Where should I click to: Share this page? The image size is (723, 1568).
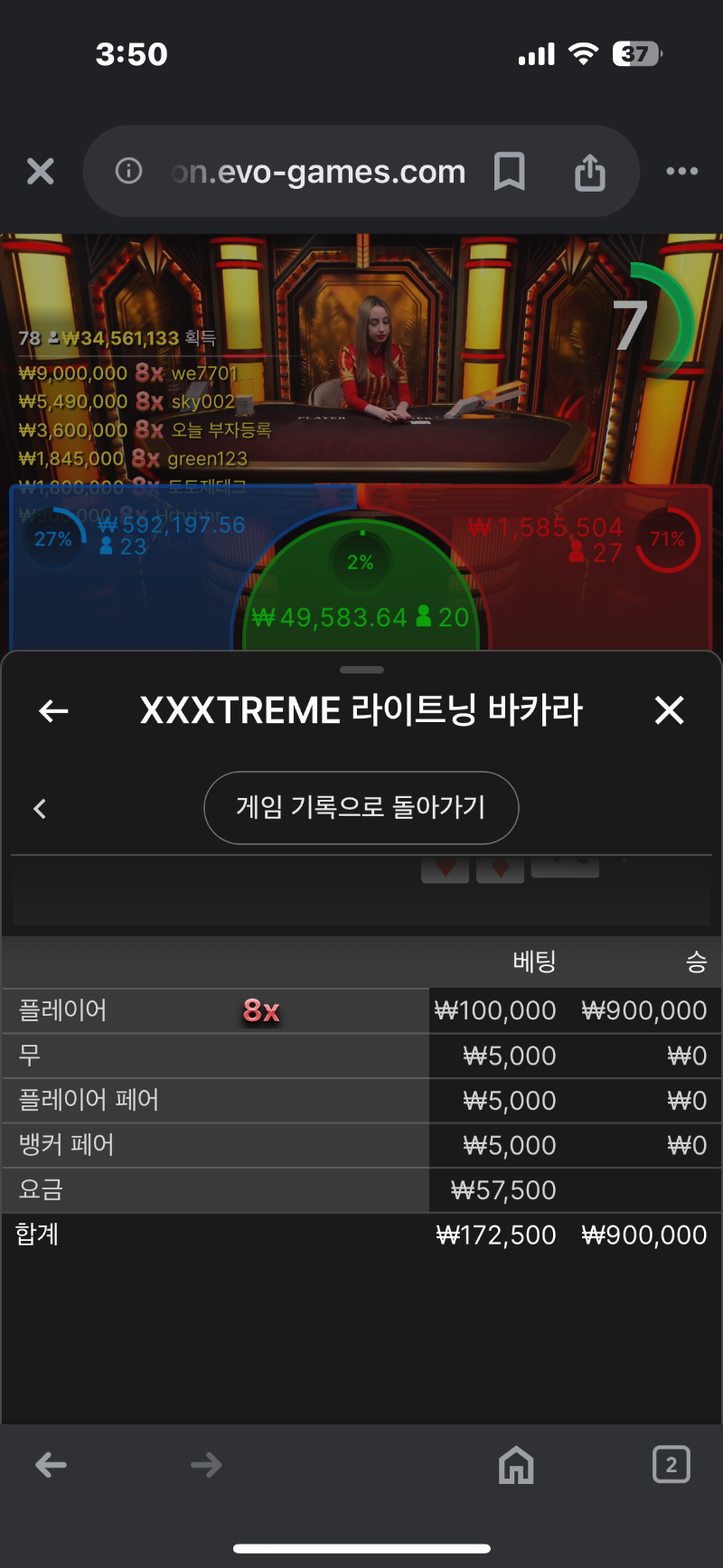590,171
